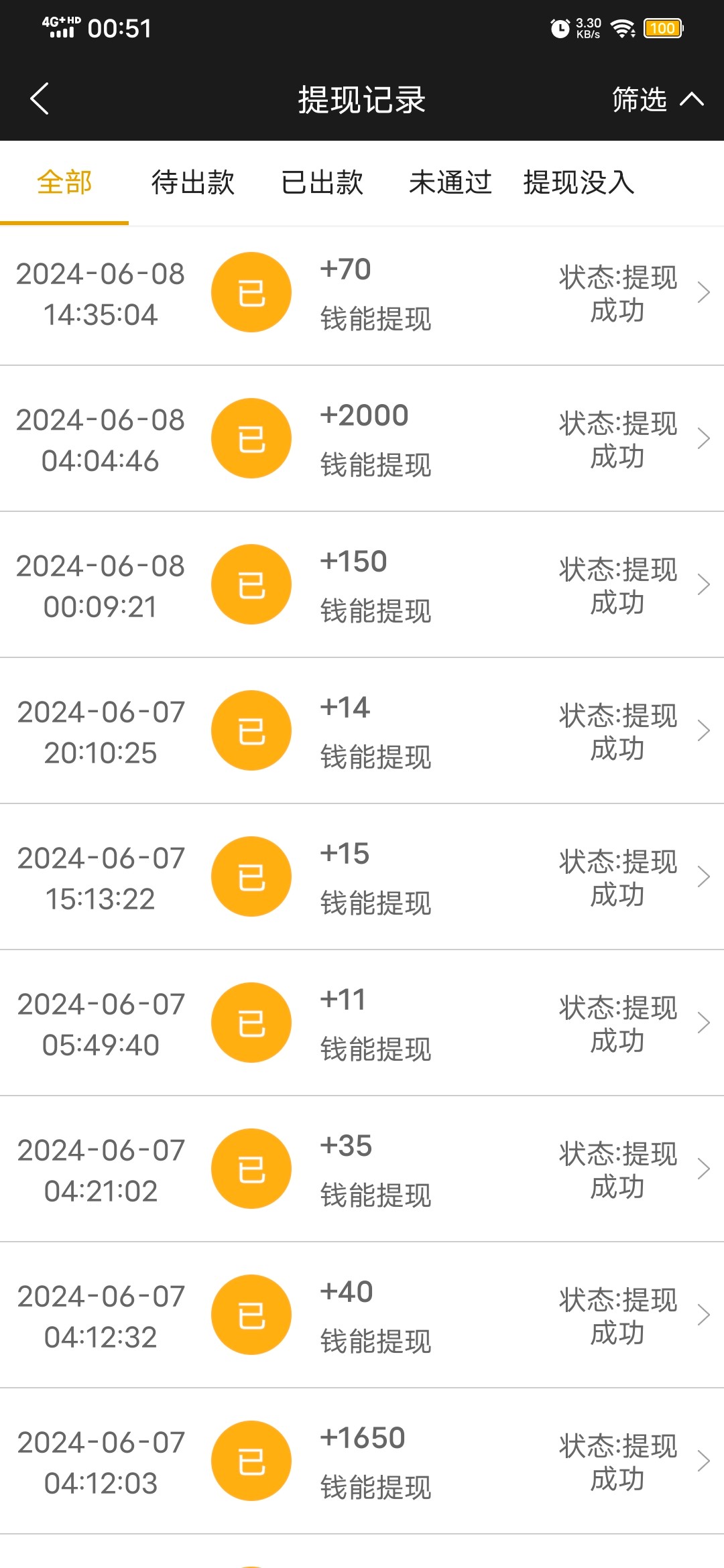The height and width of the screenshot is (1568, 724).
Task: Open the +11 withdrawal record
Action: pyautogui.click(x=362, y=1024)
